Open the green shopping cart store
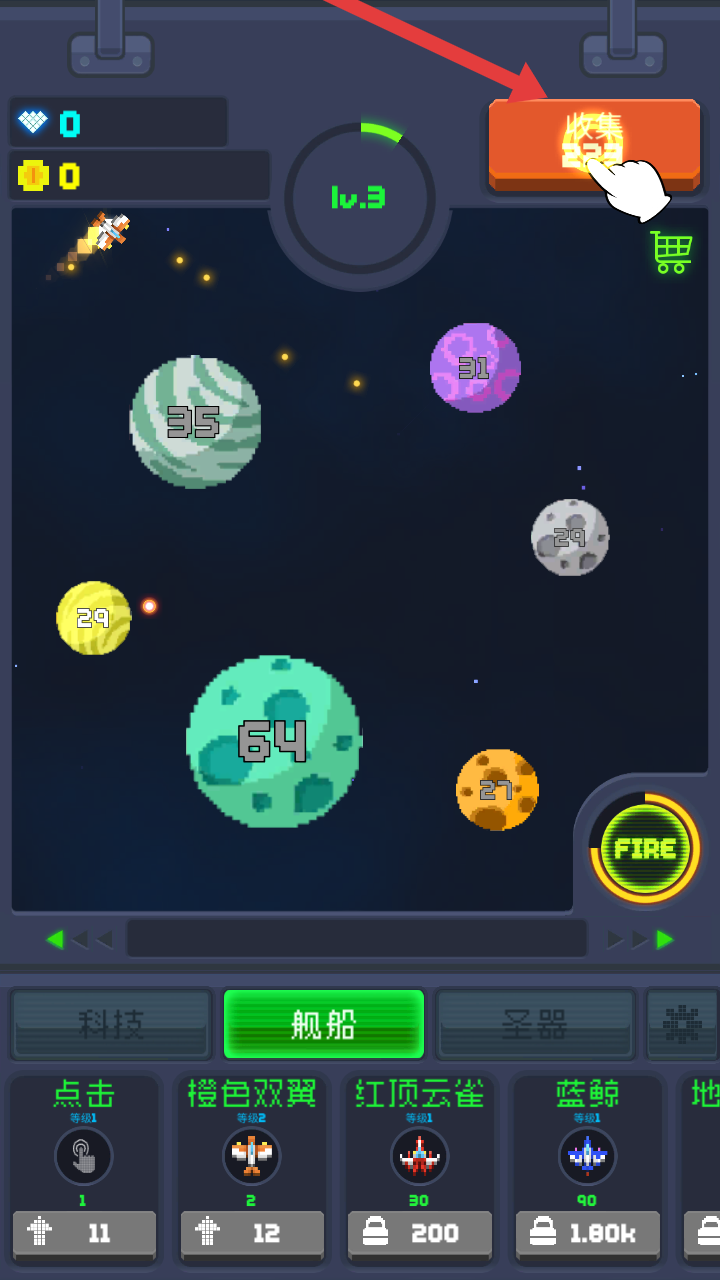The height and width of the screenshot is (1280, 720). point(671,252)
